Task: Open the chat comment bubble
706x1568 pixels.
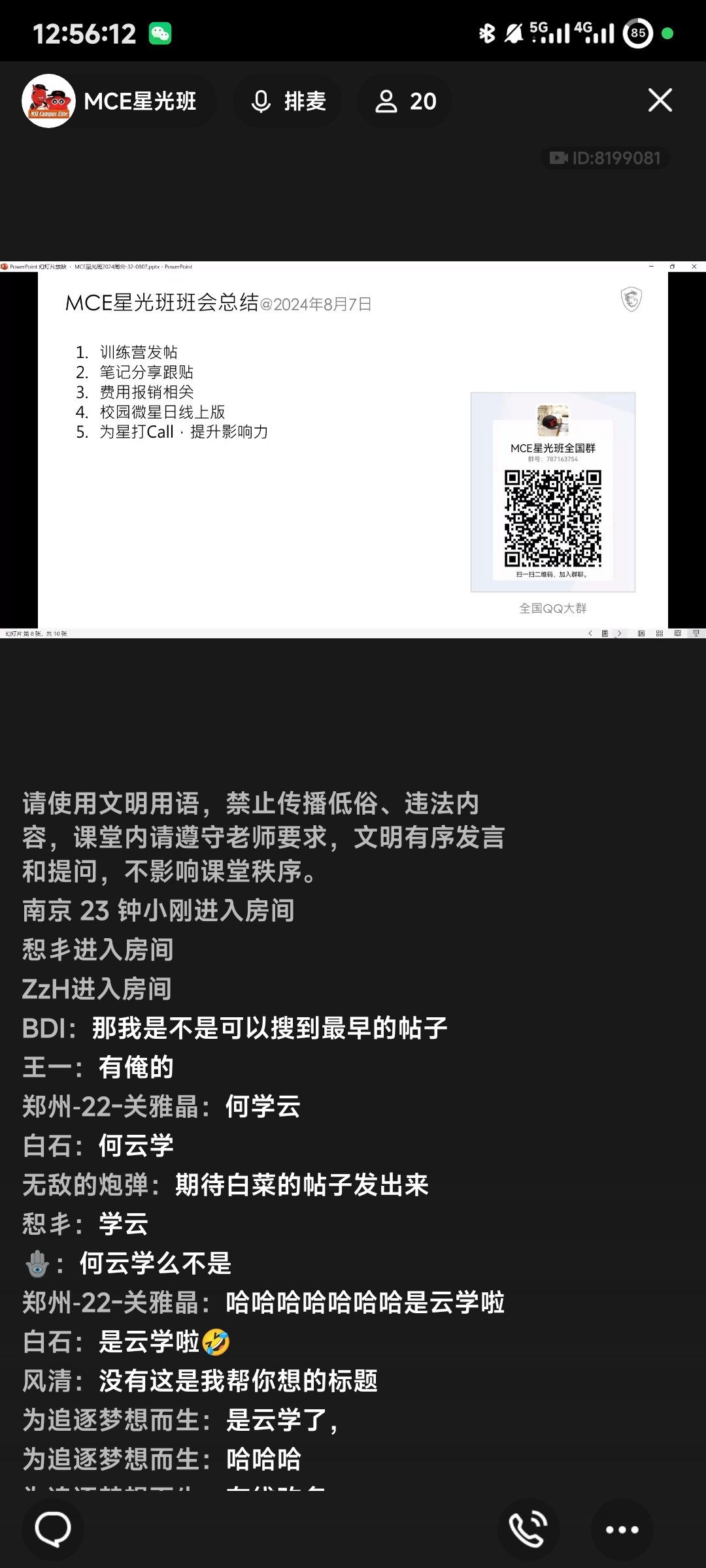Action: (x=53, y=1529)
